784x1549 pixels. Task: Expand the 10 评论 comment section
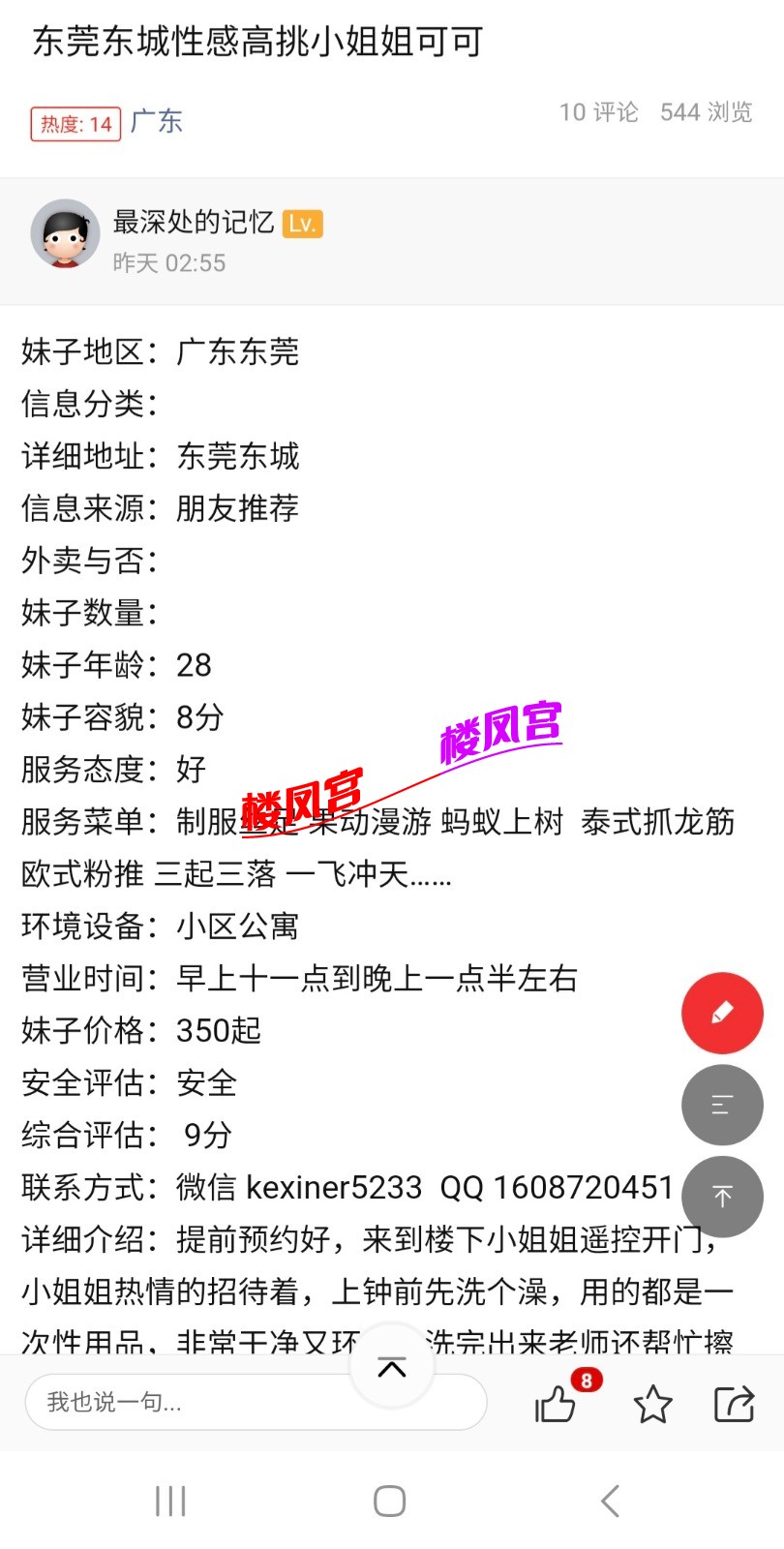pyautogui.click(x=598, y=113)
